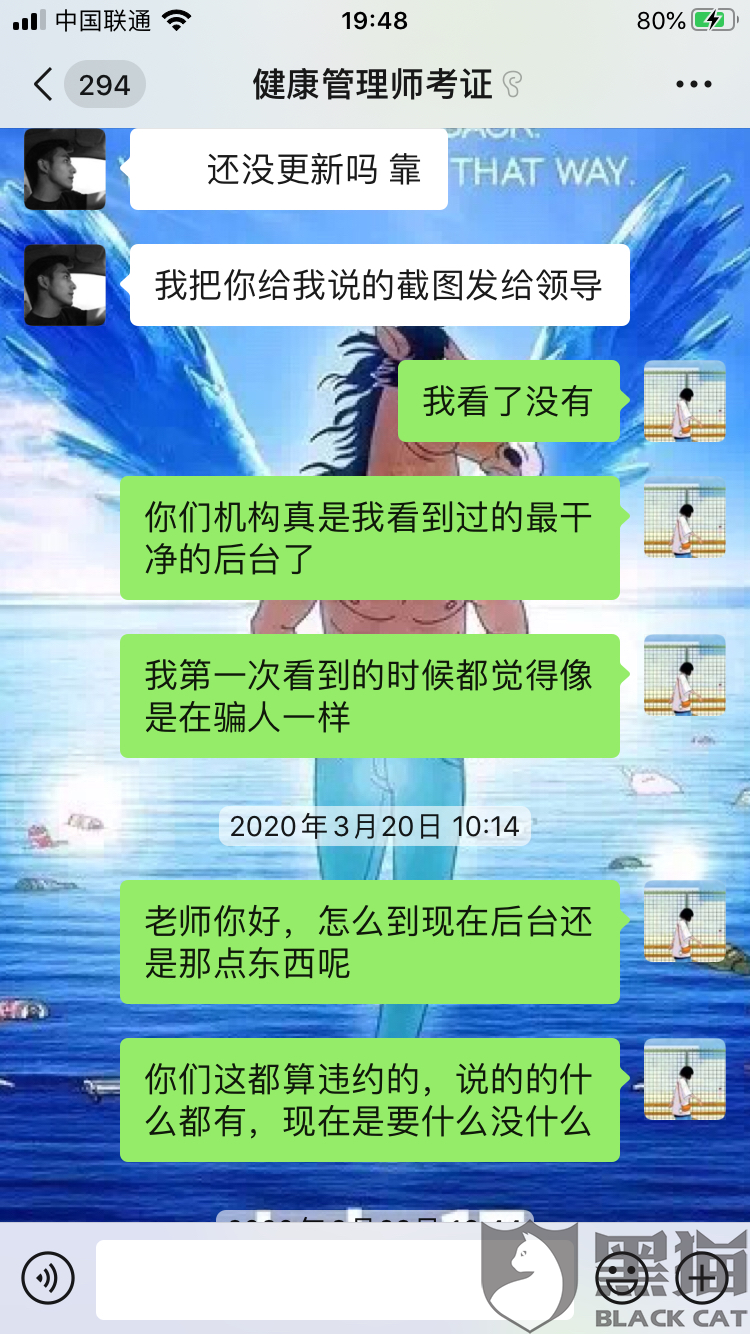This screenshot has height=1334, width=750.
Task: Open my avatar beside 我看了没有
Action: coord(684,401)
